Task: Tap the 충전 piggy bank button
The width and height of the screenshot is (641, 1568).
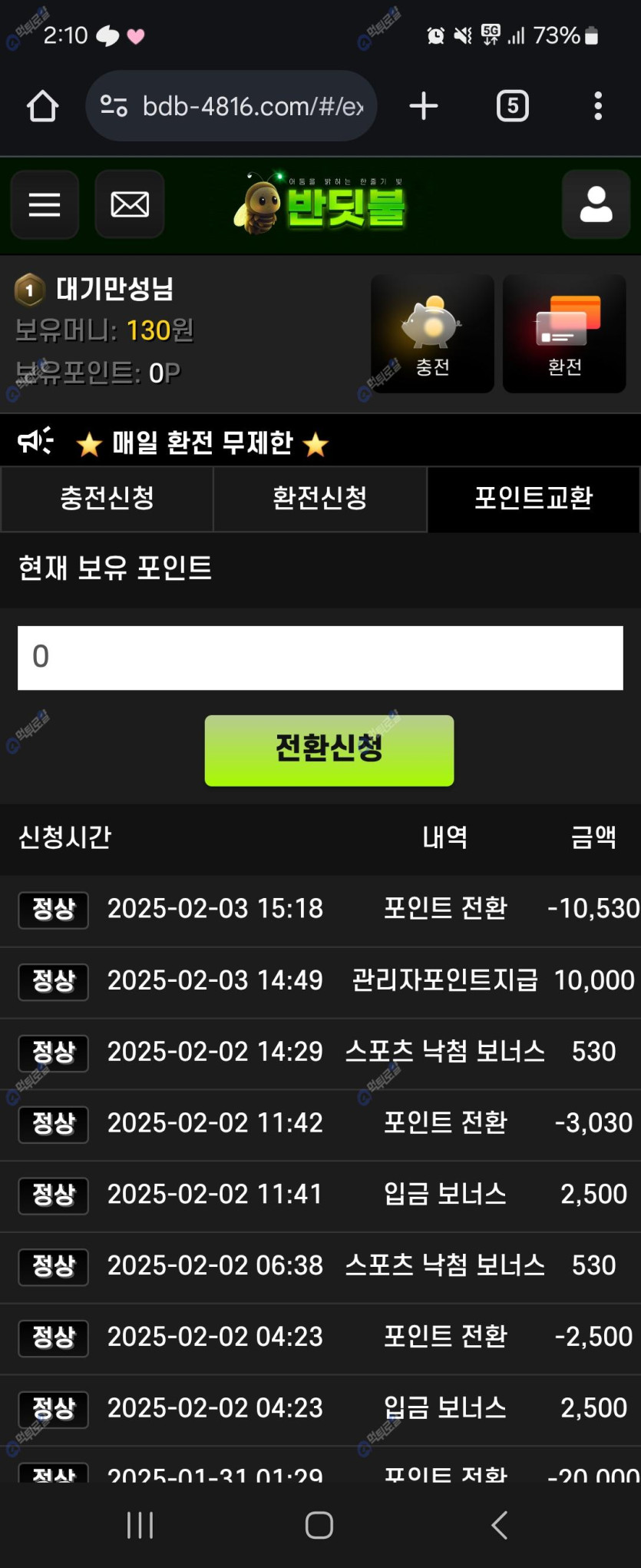Action: (x=432, y=333)
